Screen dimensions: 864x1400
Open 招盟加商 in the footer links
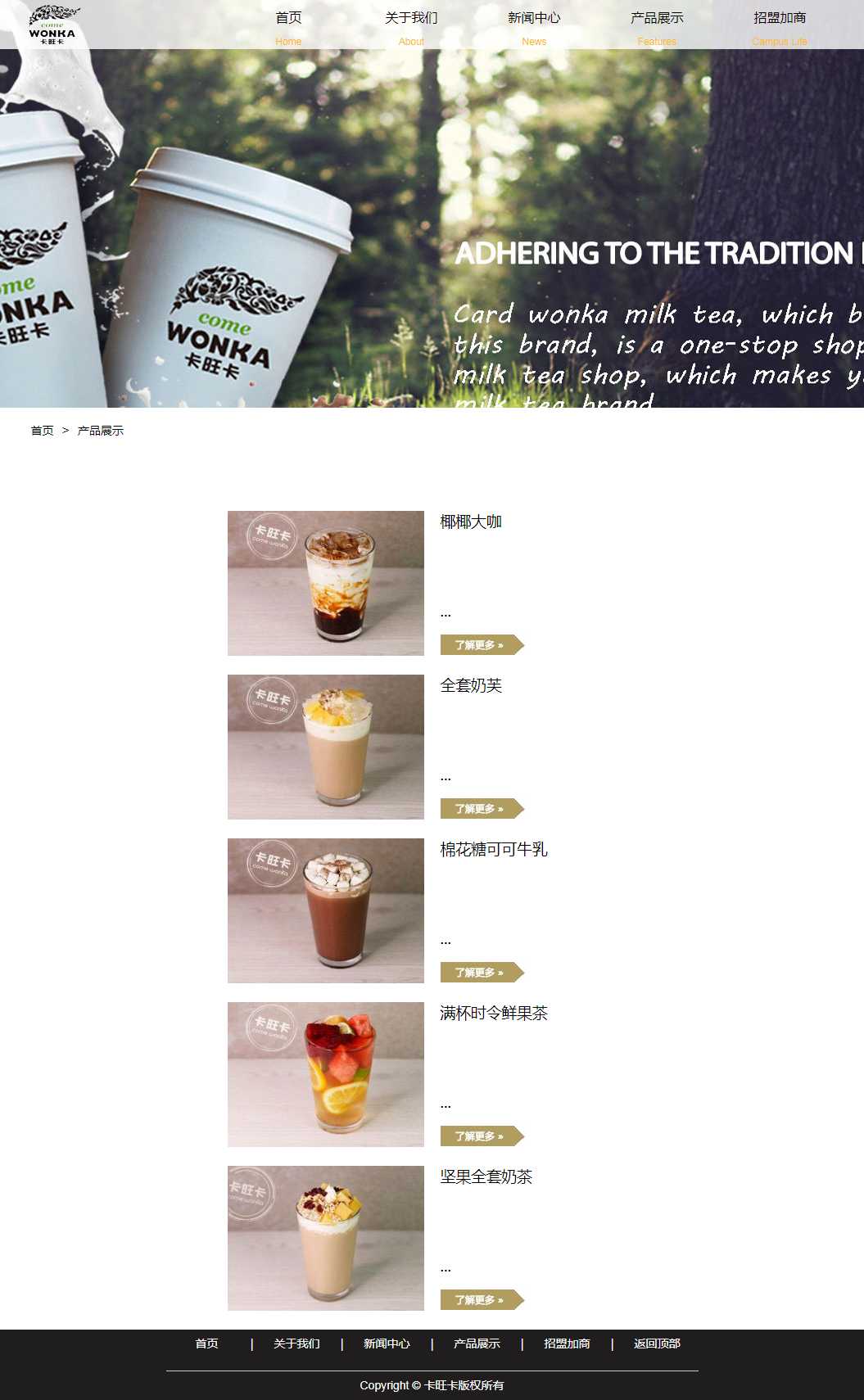pyautogui.click(x=567, y=1344)
